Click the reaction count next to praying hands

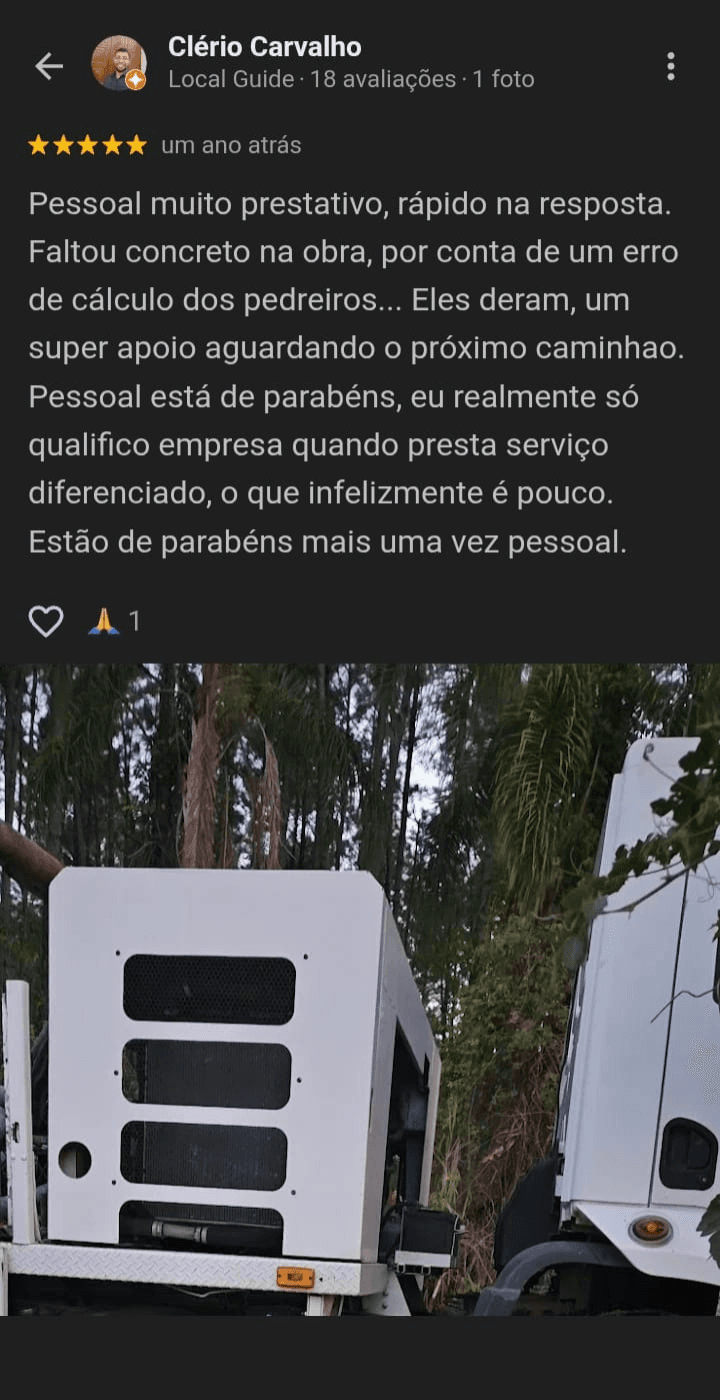click(133, 621)
